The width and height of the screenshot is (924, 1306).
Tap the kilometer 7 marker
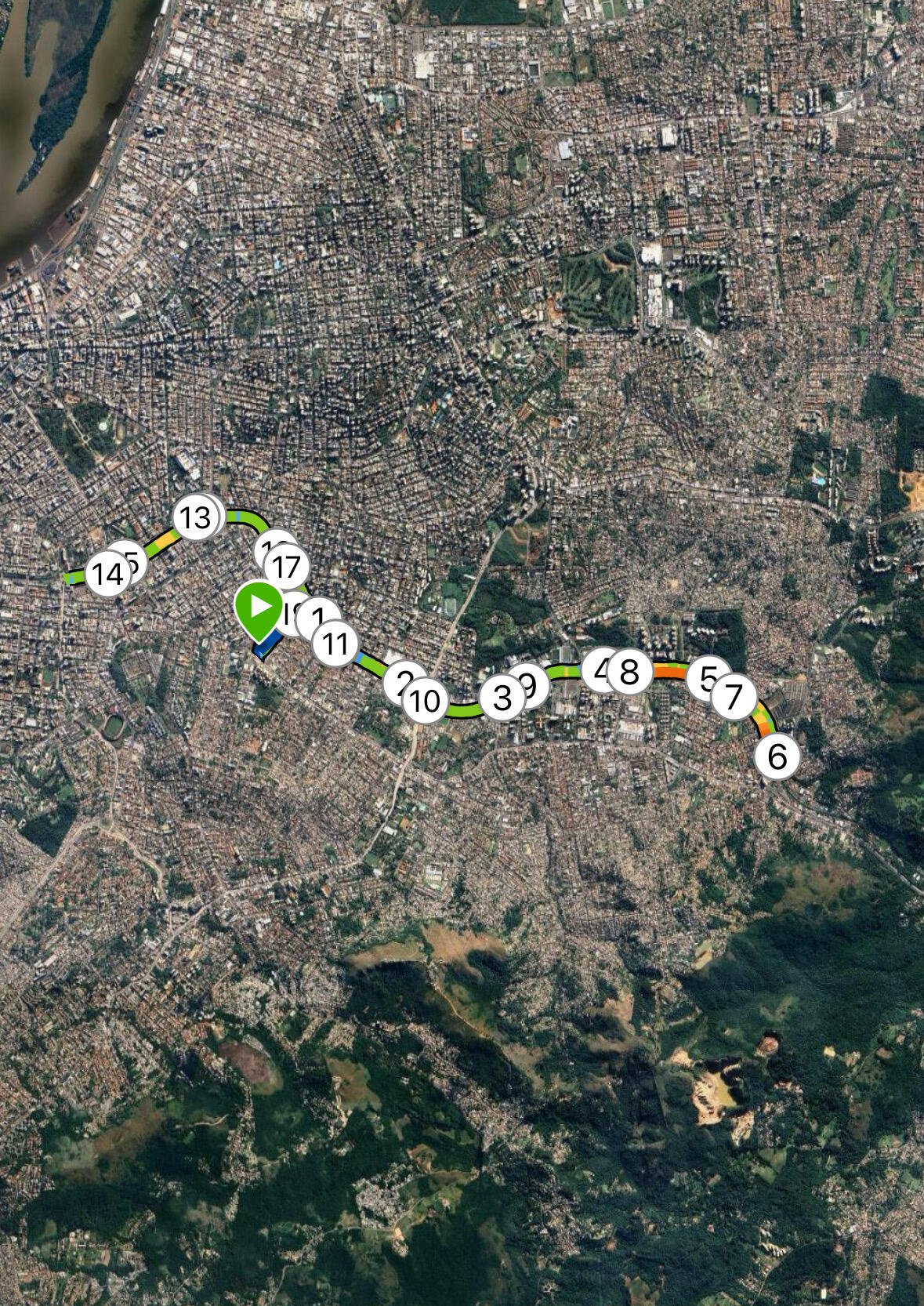click(734, 695)
